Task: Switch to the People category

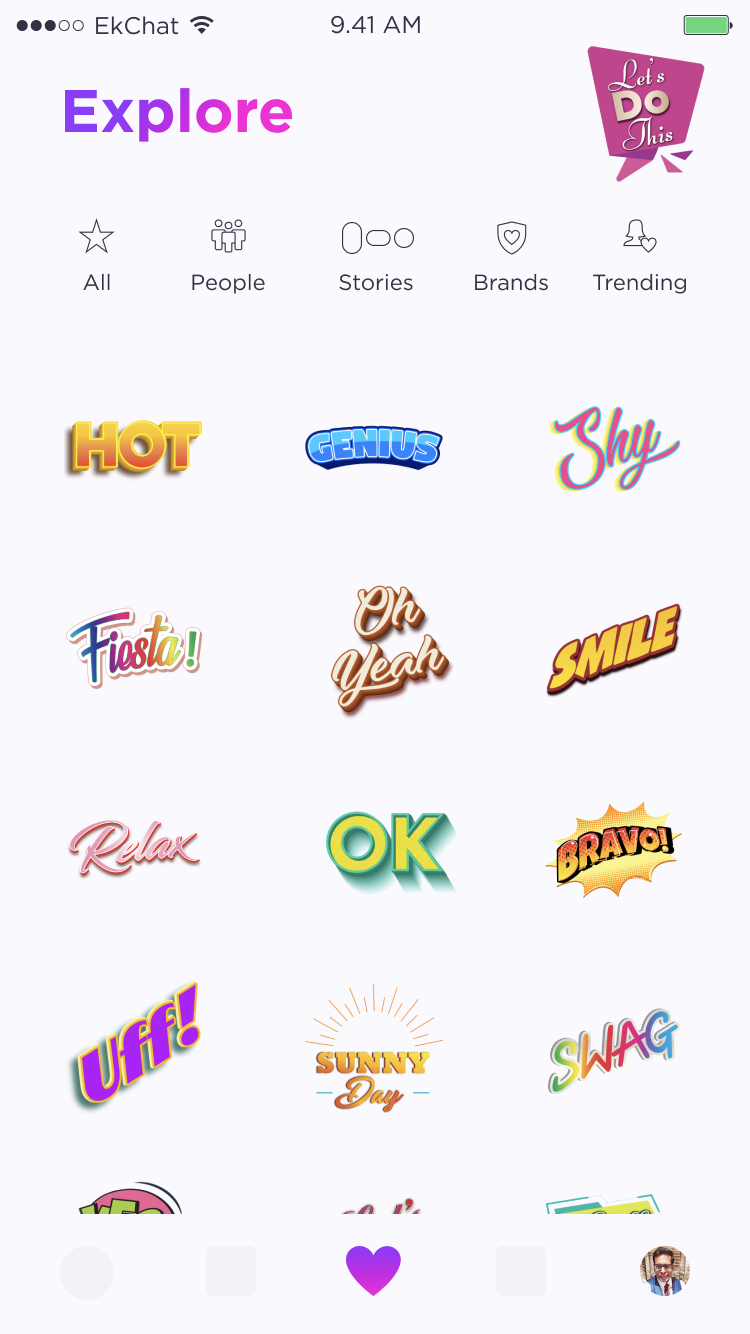Action: [x=228, y=256]
